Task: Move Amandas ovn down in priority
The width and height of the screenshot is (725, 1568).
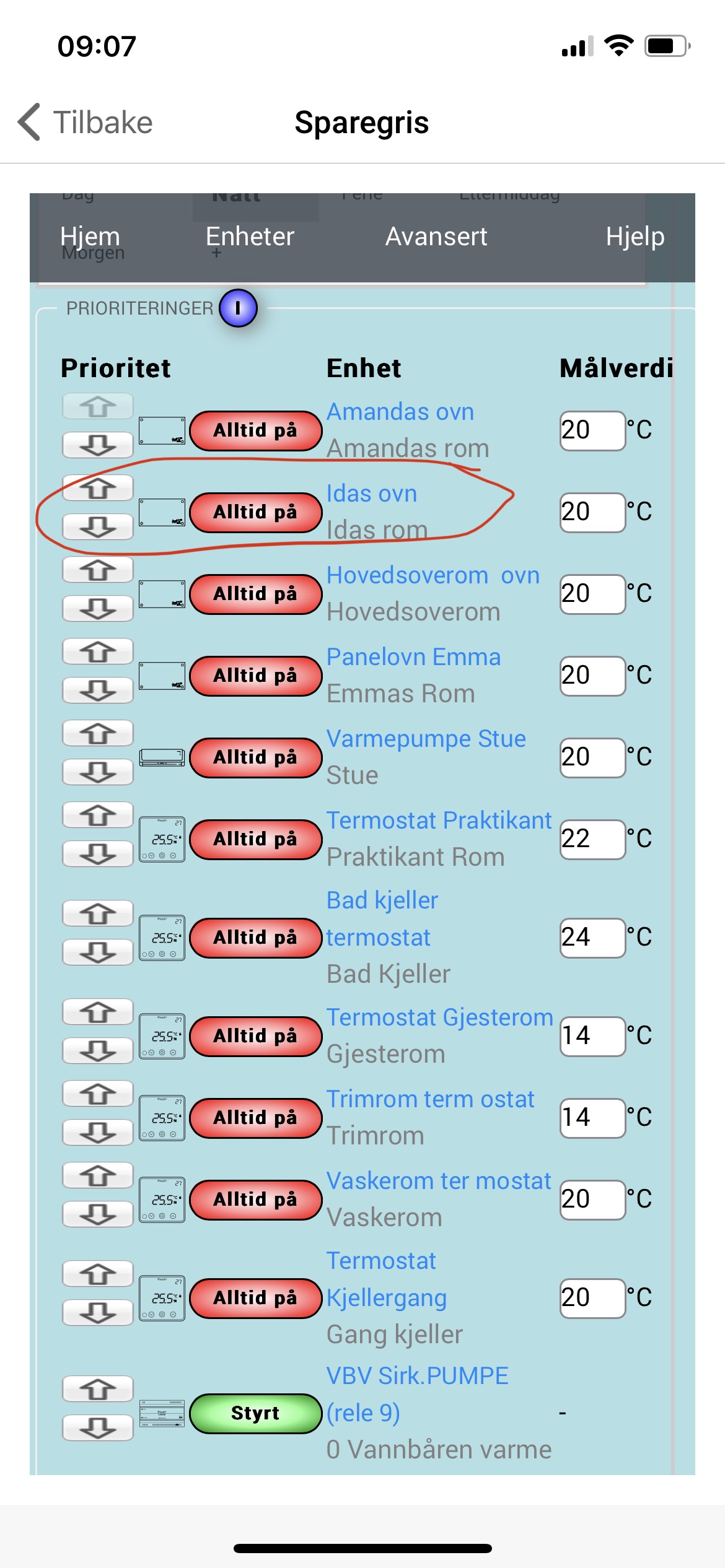Action: (98, 445)
